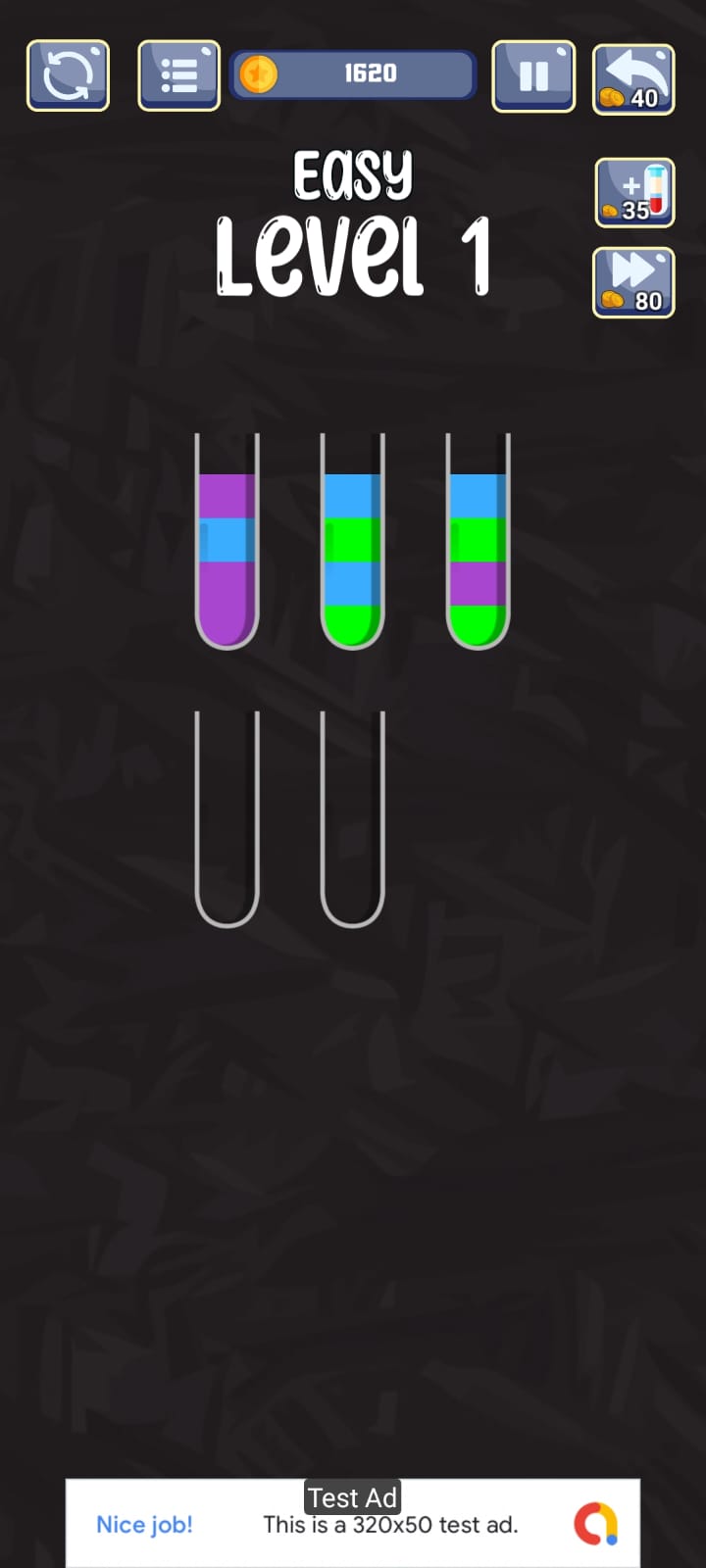This screenshot has height=1568, width=706.
Task: Pause the game
Action: (533, 75)
